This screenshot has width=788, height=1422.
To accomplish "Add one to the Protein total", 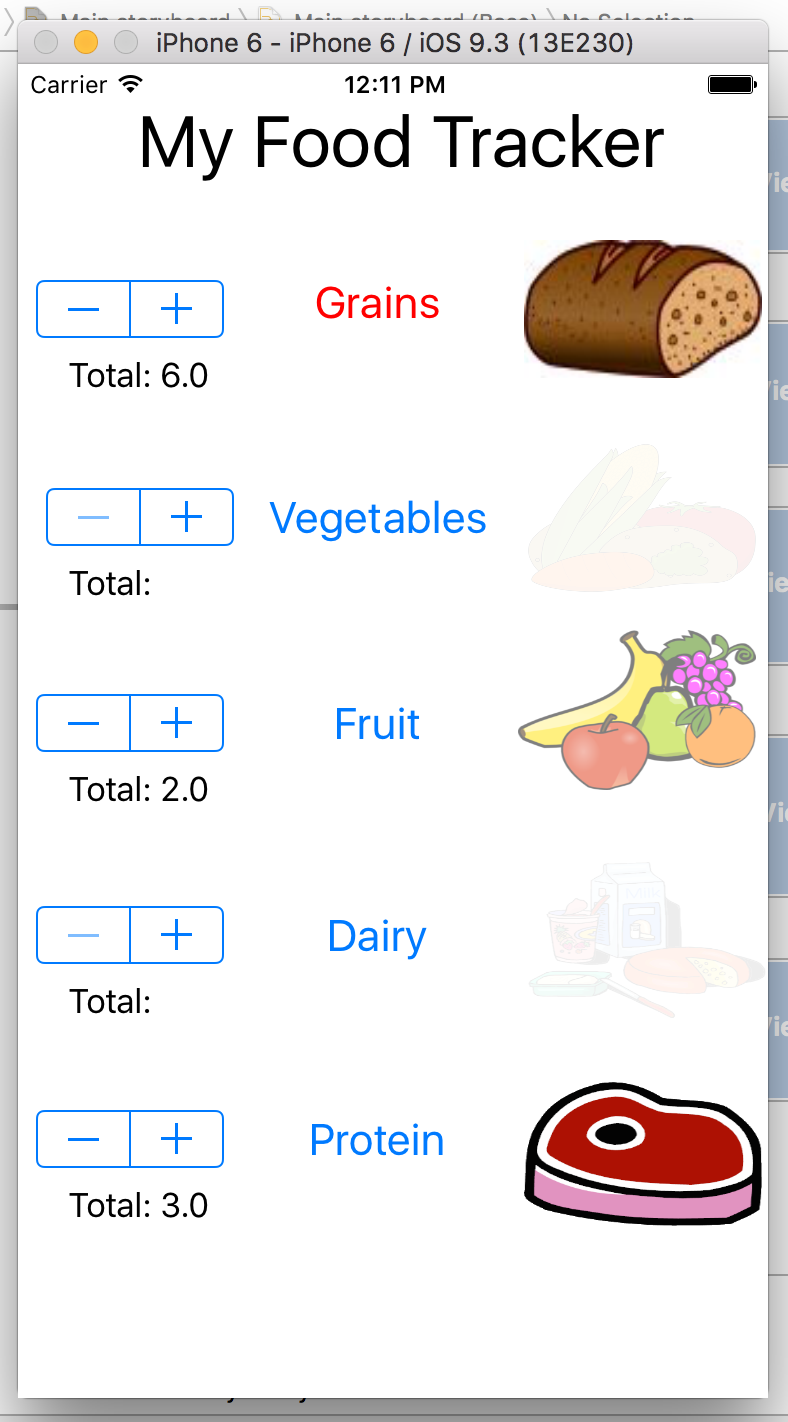I will tap(177, 1139).
